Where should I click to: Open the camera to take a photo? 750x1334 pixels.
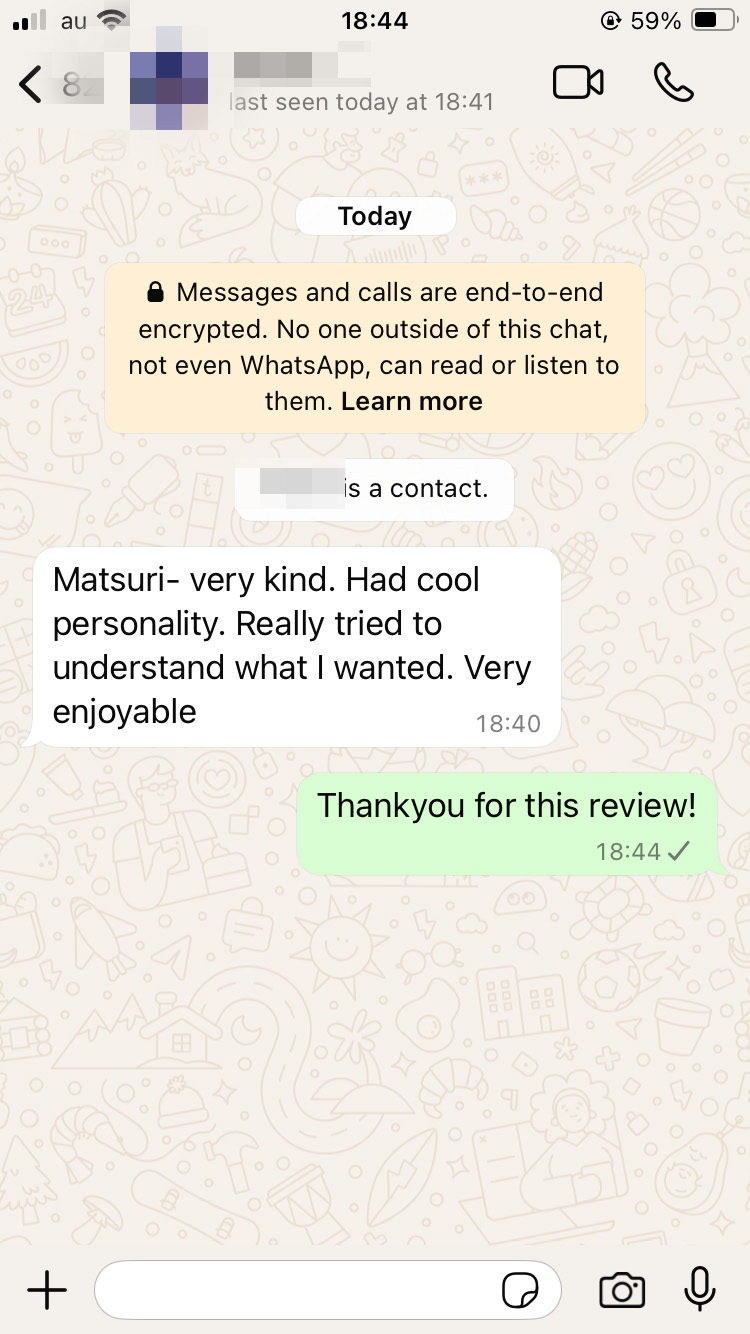coord(622,1291)
